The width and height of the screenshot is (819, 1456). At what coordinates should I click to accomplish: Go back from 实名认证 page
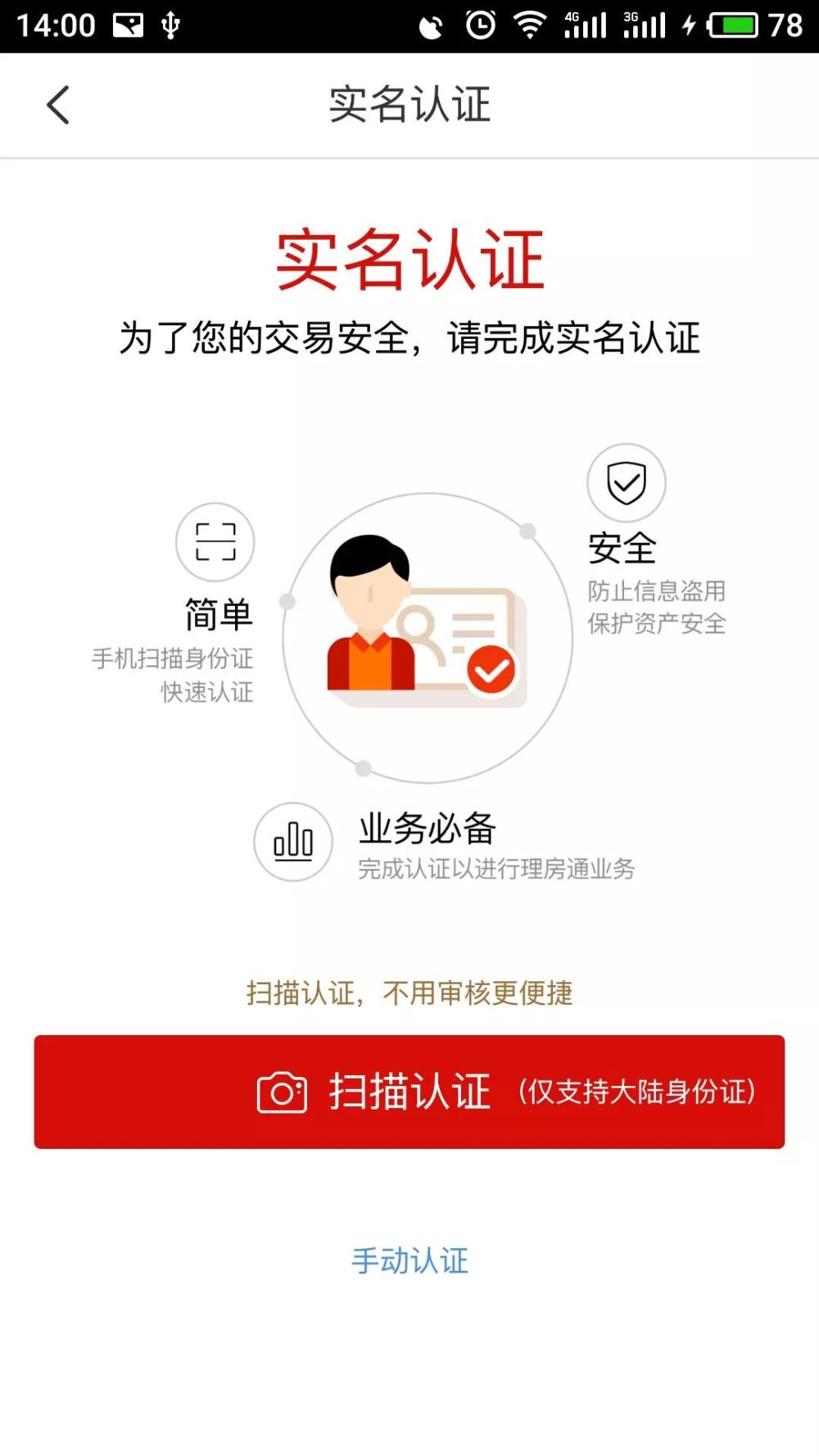tap(58, 106)
